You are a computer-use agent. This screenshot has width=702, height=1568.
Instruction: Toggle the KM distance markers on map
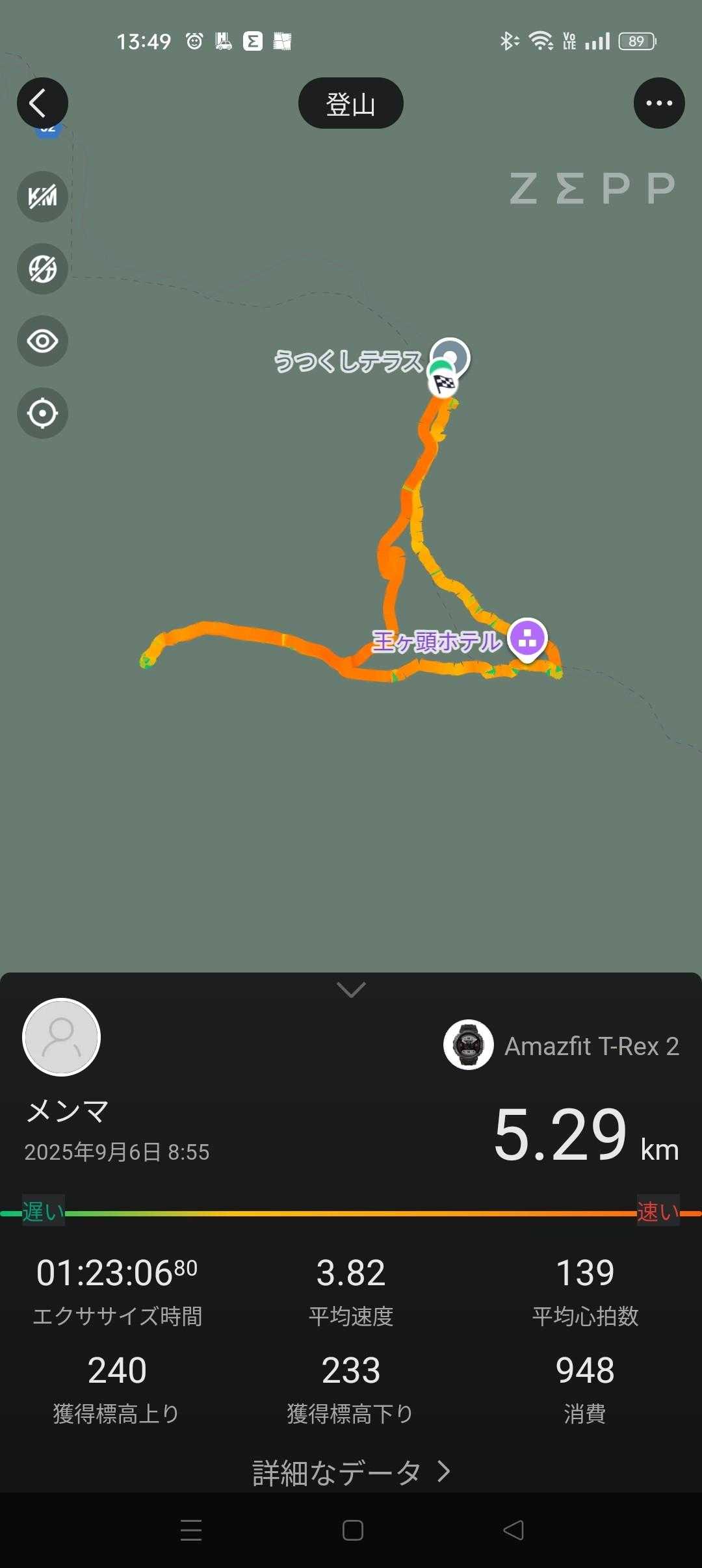click(42, 196)
